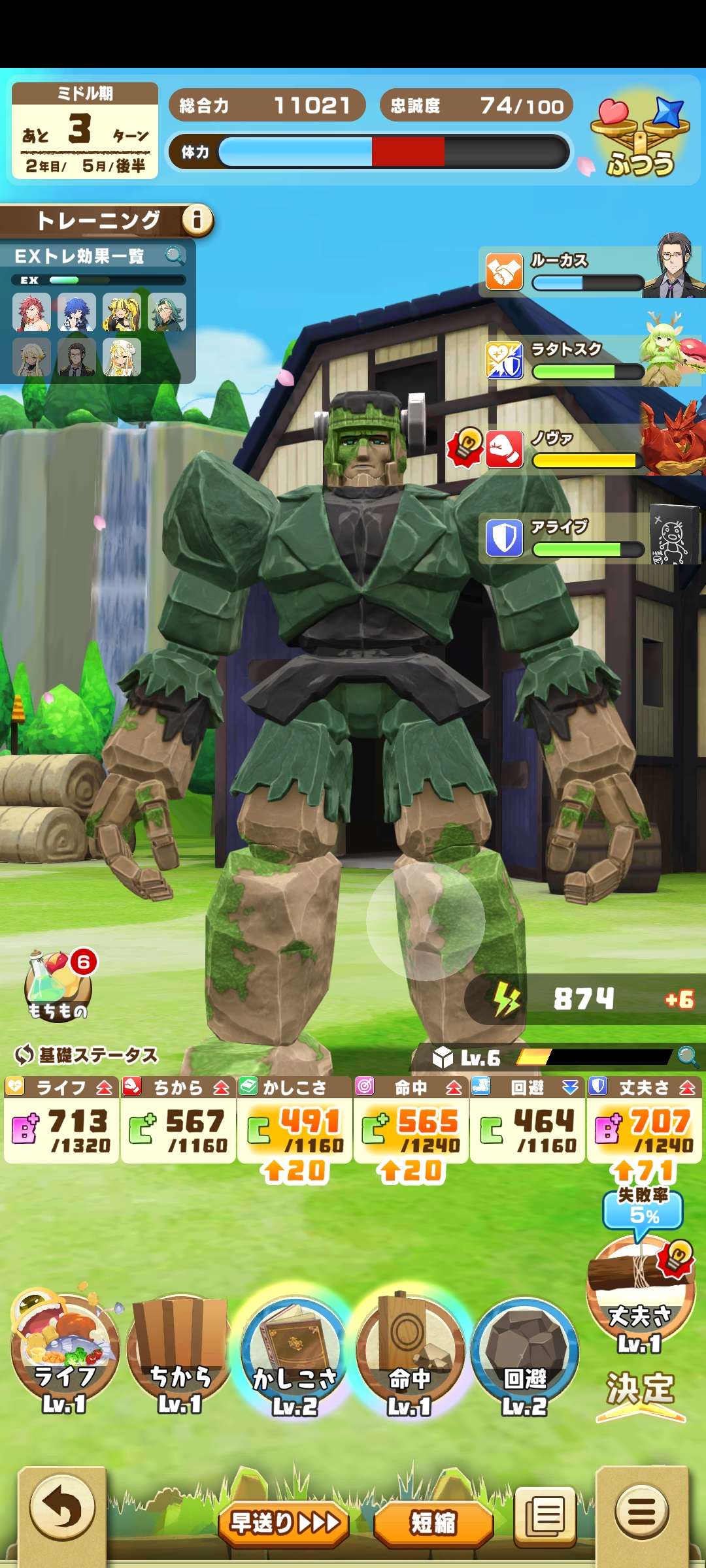Image resolution: width=706 pixels, height=1568 pixels.
Task: Select the 命中 training
Action: (x=409, y=1352)
